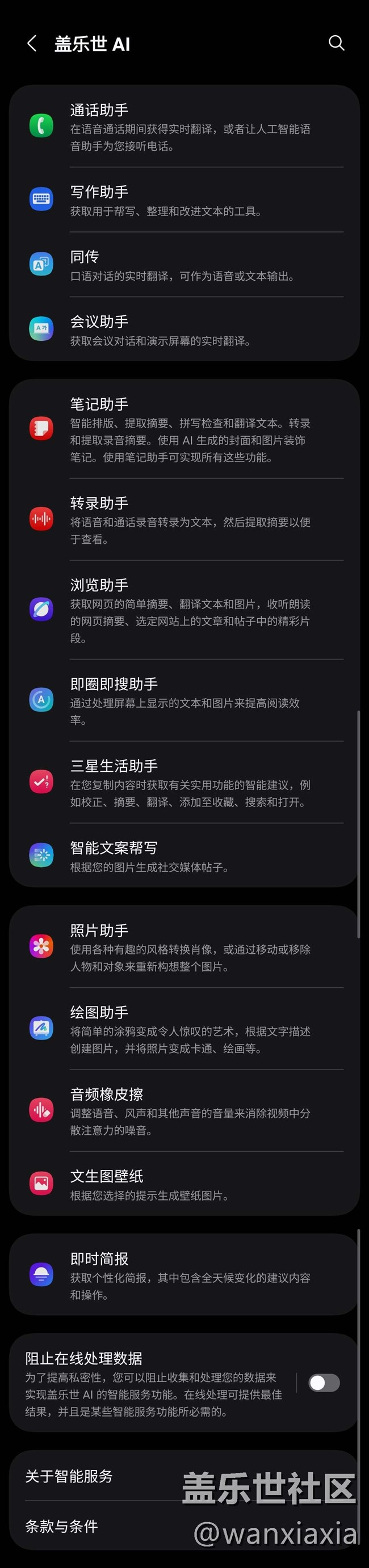The height and width of the screenshot is (1568, 369).
Task: Open the 浏览助手 row
Action: [184, 610]
